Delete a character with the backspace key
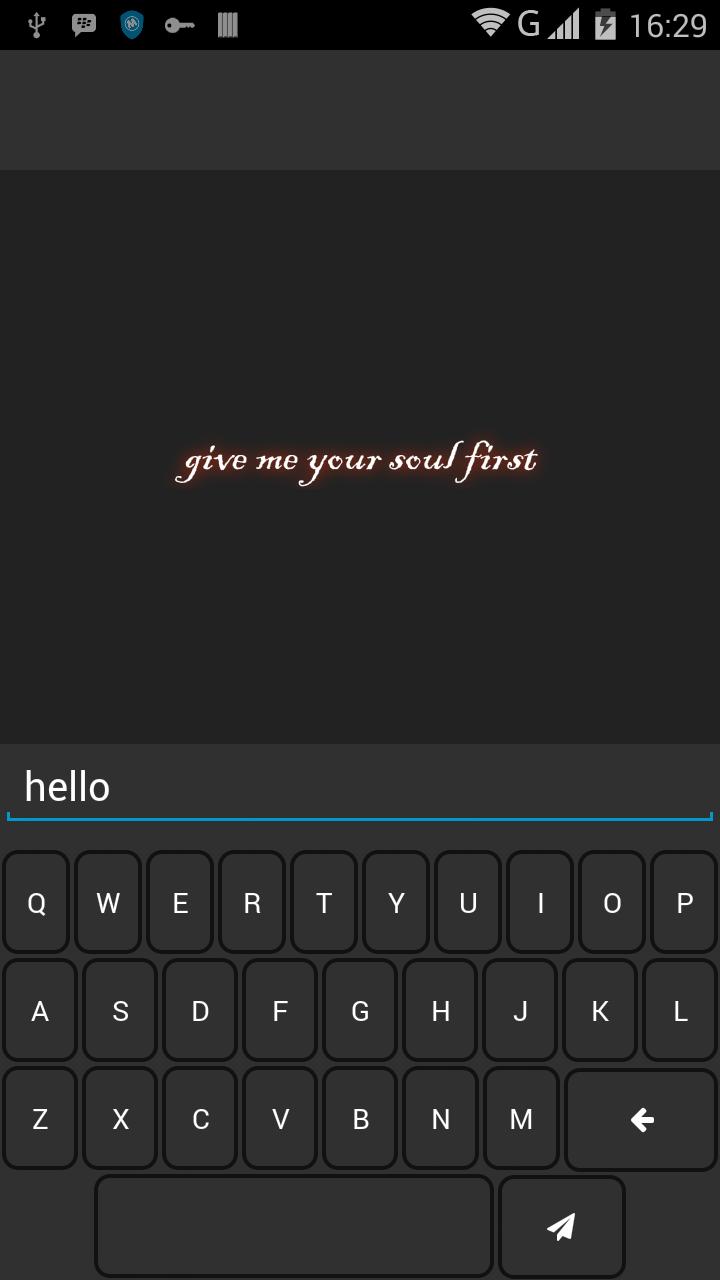This screenshot has width=720, height=1280. [x=641, y=1119]
